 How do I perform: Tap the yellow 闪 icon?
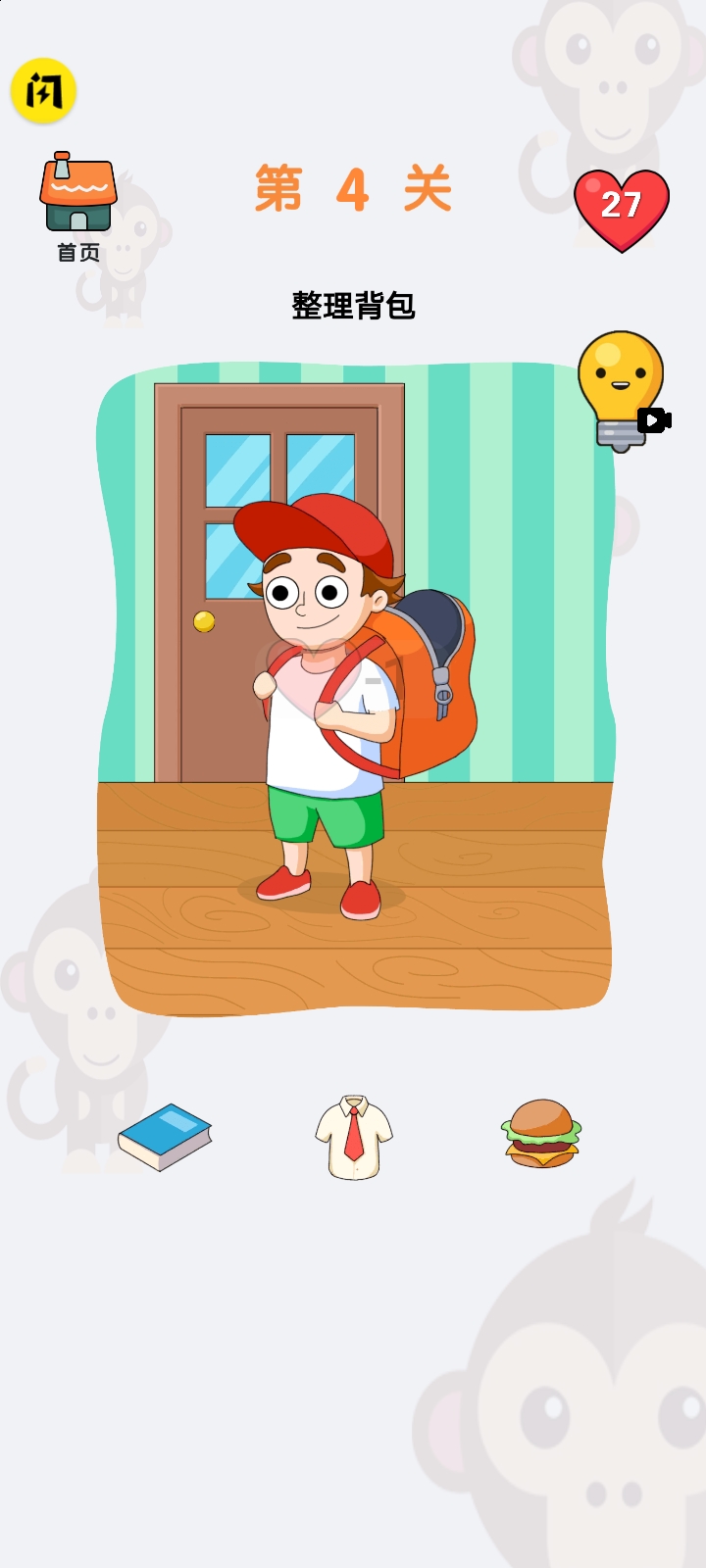coord(43,91)
